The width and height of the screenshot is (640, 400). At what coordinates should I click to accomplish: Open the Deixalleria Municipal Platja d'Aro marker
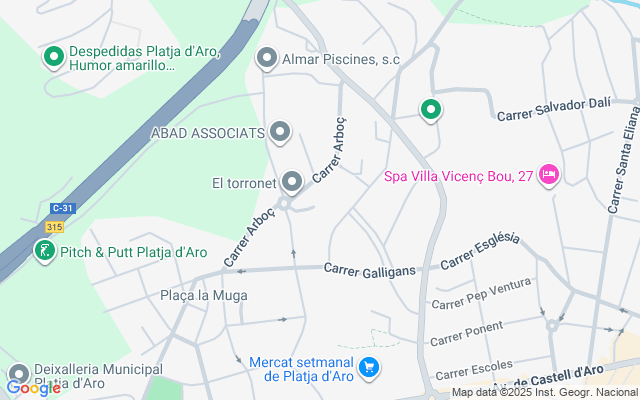coord(17,374)
